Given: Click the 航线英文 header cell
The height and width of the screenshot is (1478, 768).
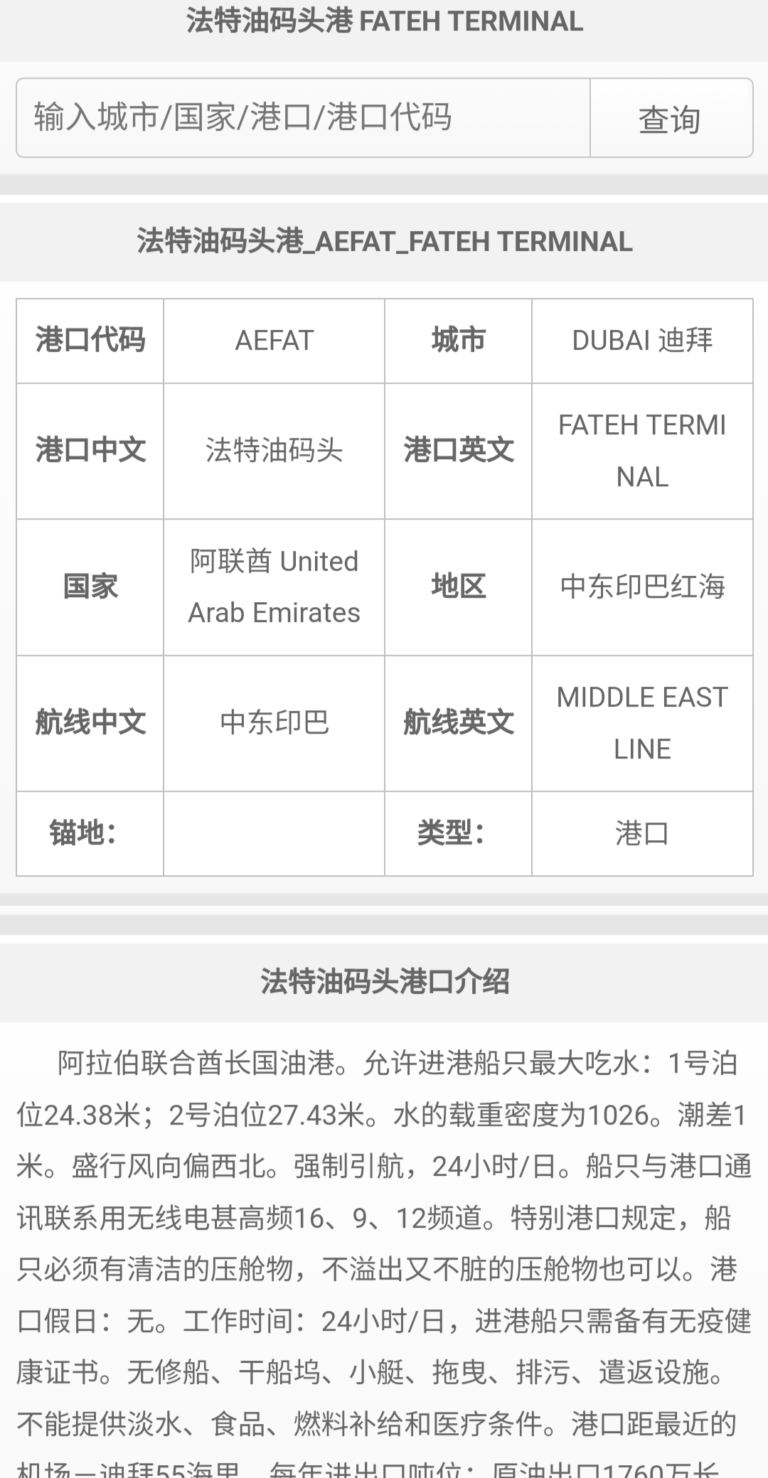Looking at the screenshot, I should tap(457, 723).
